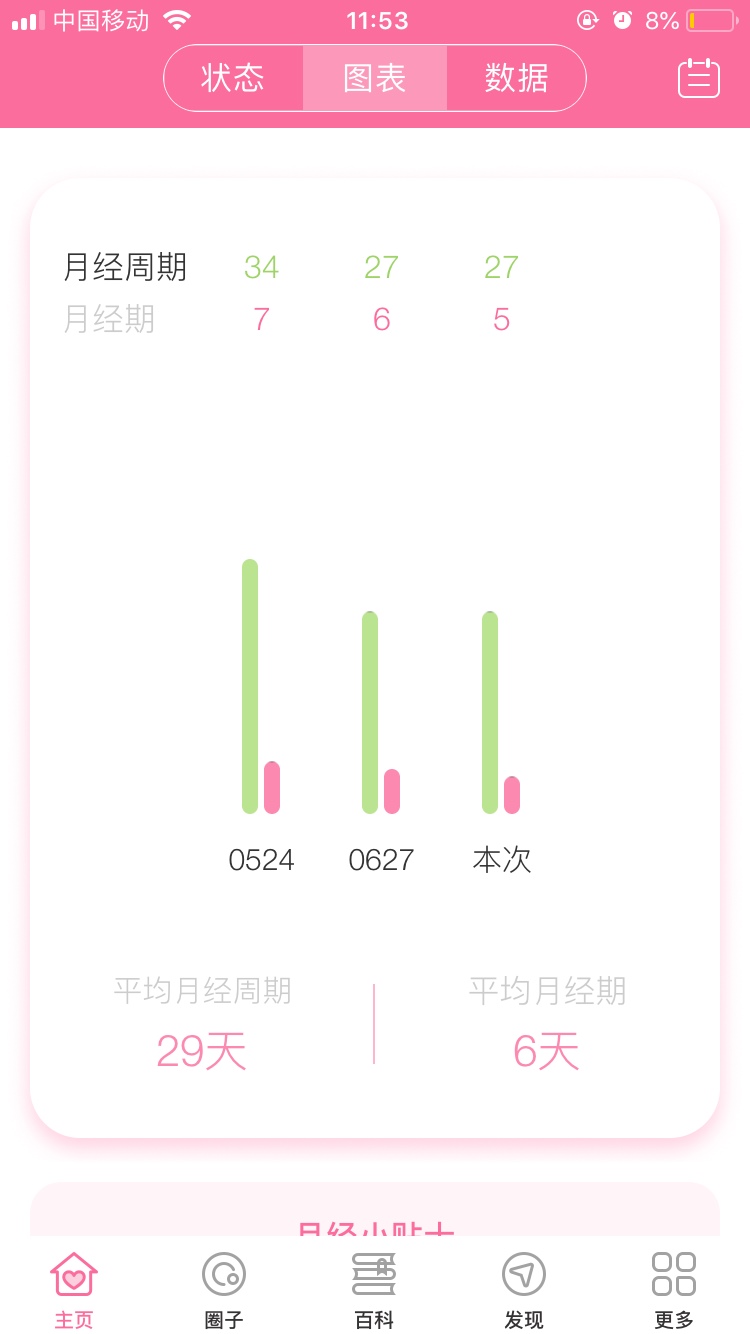Select the 图表 segment
750x1334 pixels.
(x=375, y=78)
